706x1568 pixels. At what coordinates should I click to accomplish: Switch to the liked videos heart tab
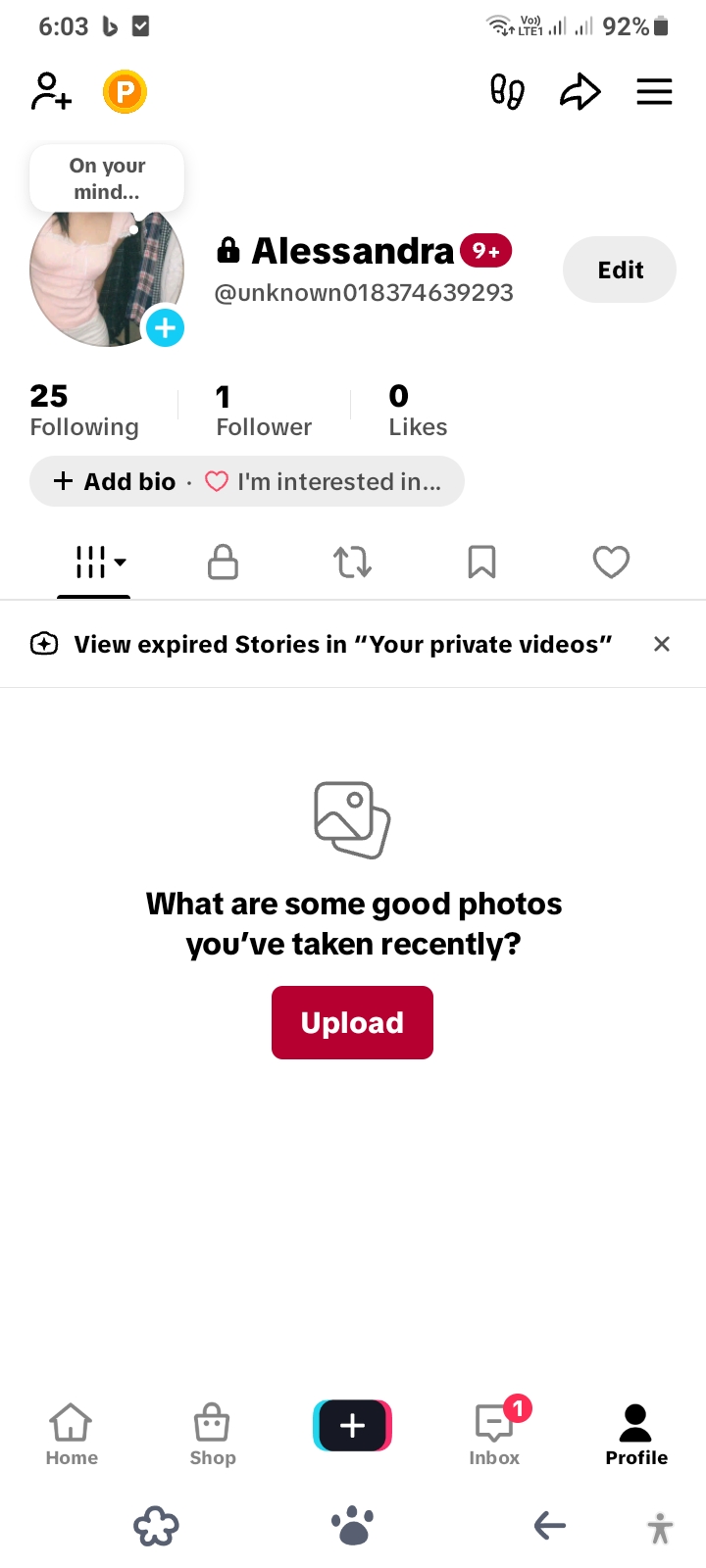click(x=611, y=563)
